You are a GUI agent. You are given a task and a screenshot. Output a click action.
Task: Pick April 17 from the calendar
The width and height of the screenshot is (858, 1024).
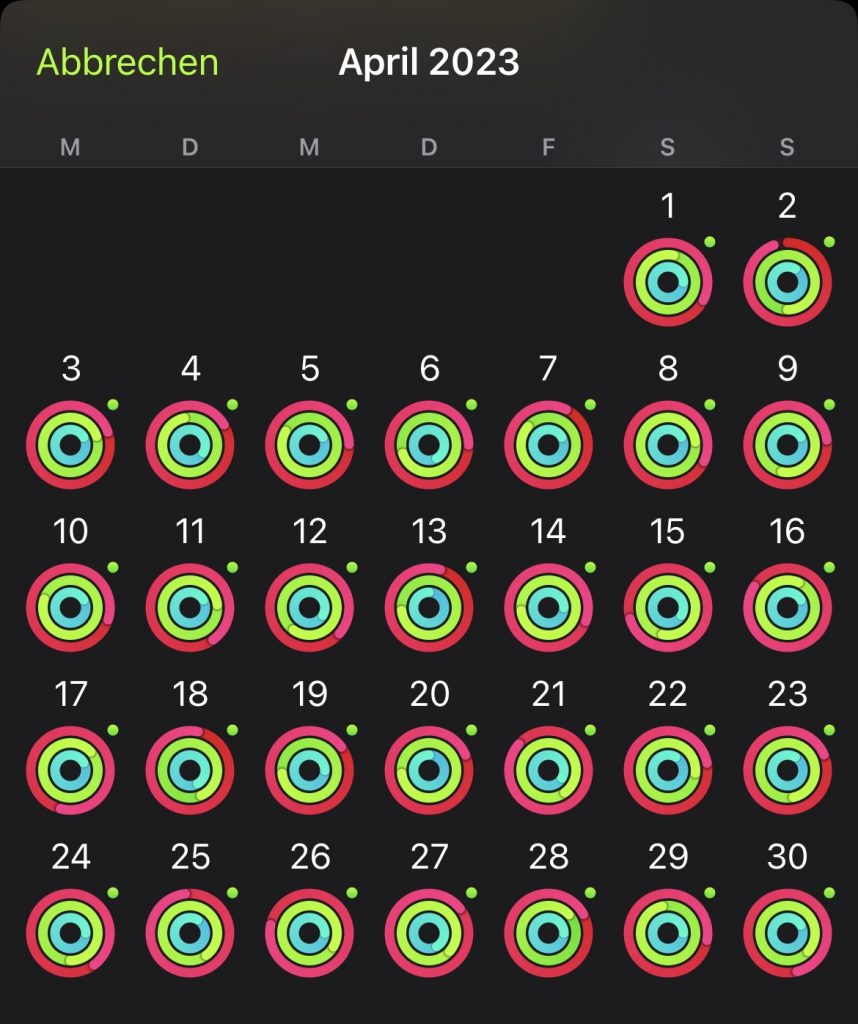[70, 771]
